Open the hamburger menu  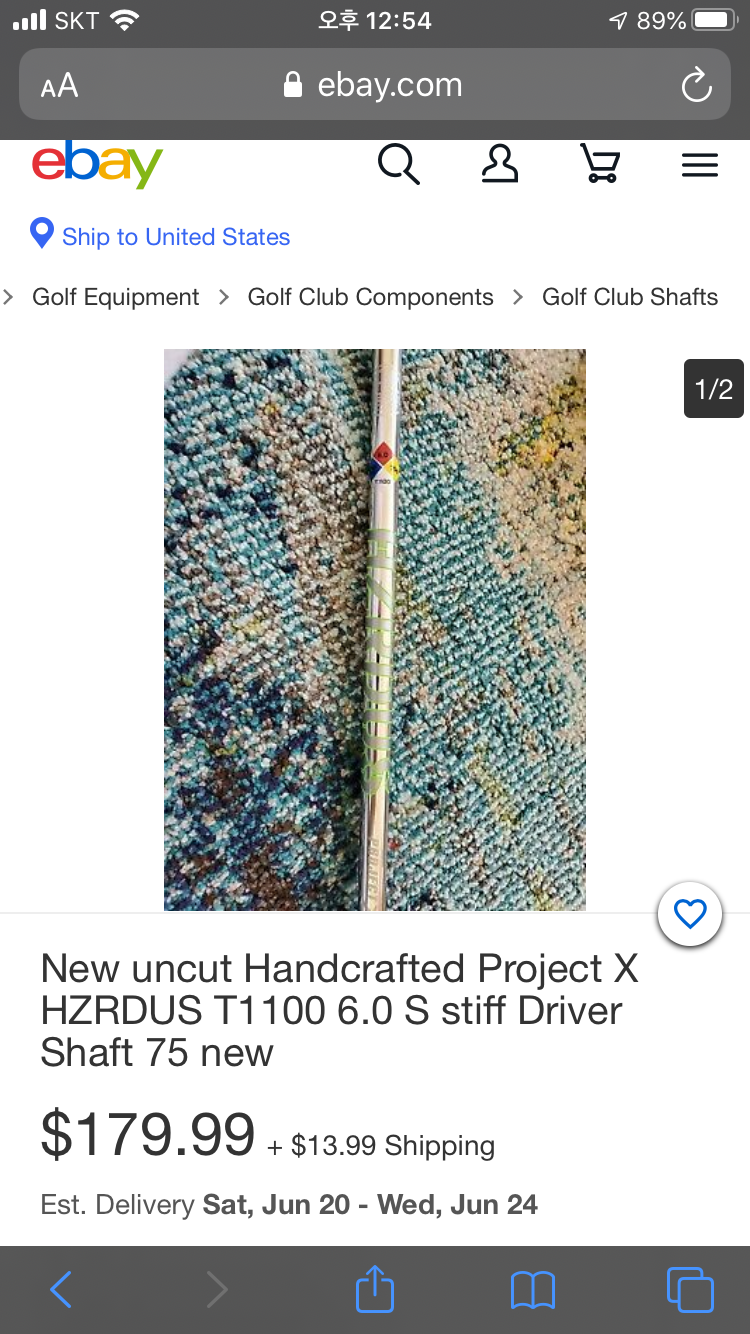tap(700, 165)
